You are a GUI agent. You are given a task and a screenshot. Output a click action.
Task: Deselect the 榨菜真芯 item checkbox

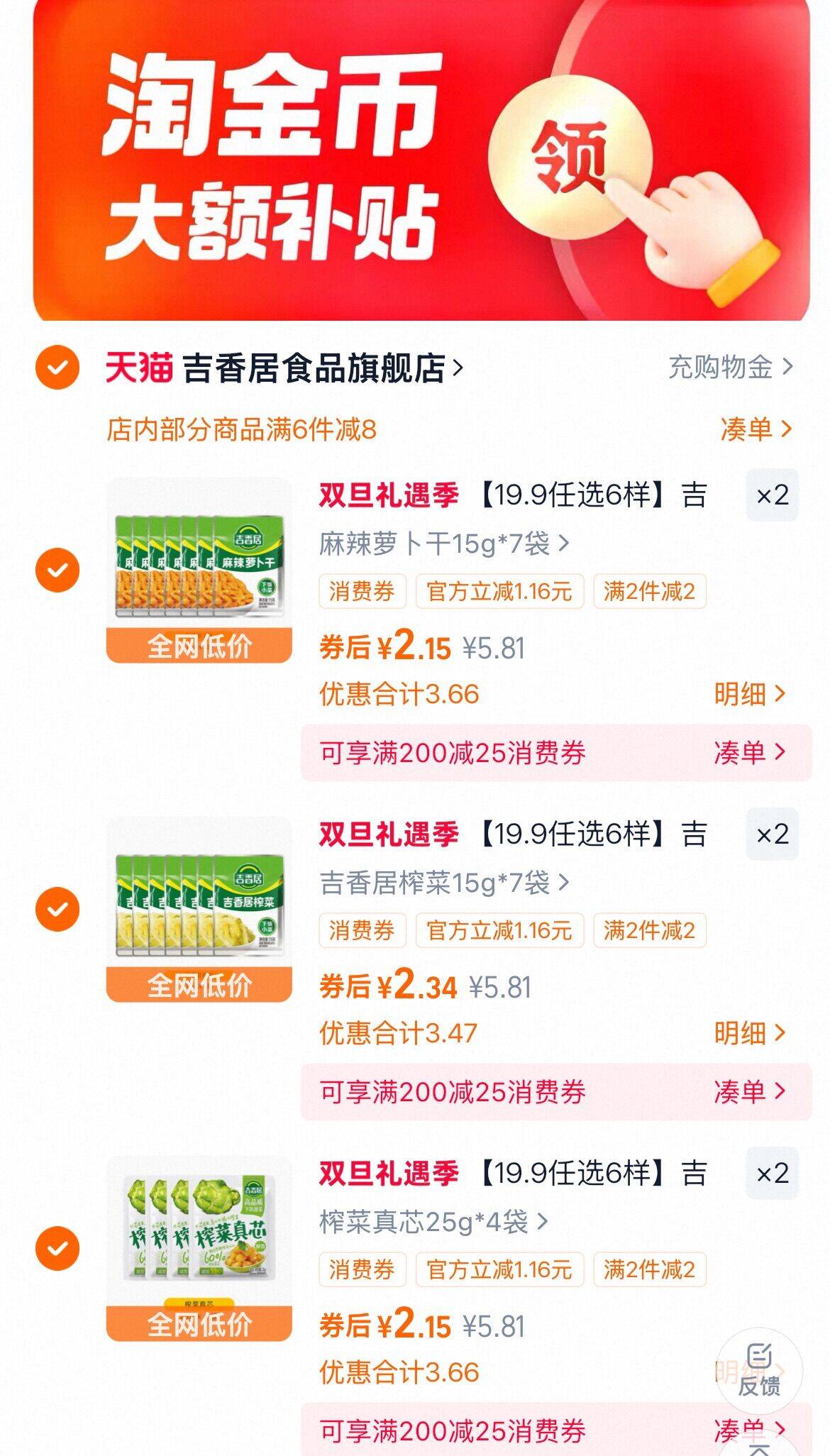point(57,1248)
